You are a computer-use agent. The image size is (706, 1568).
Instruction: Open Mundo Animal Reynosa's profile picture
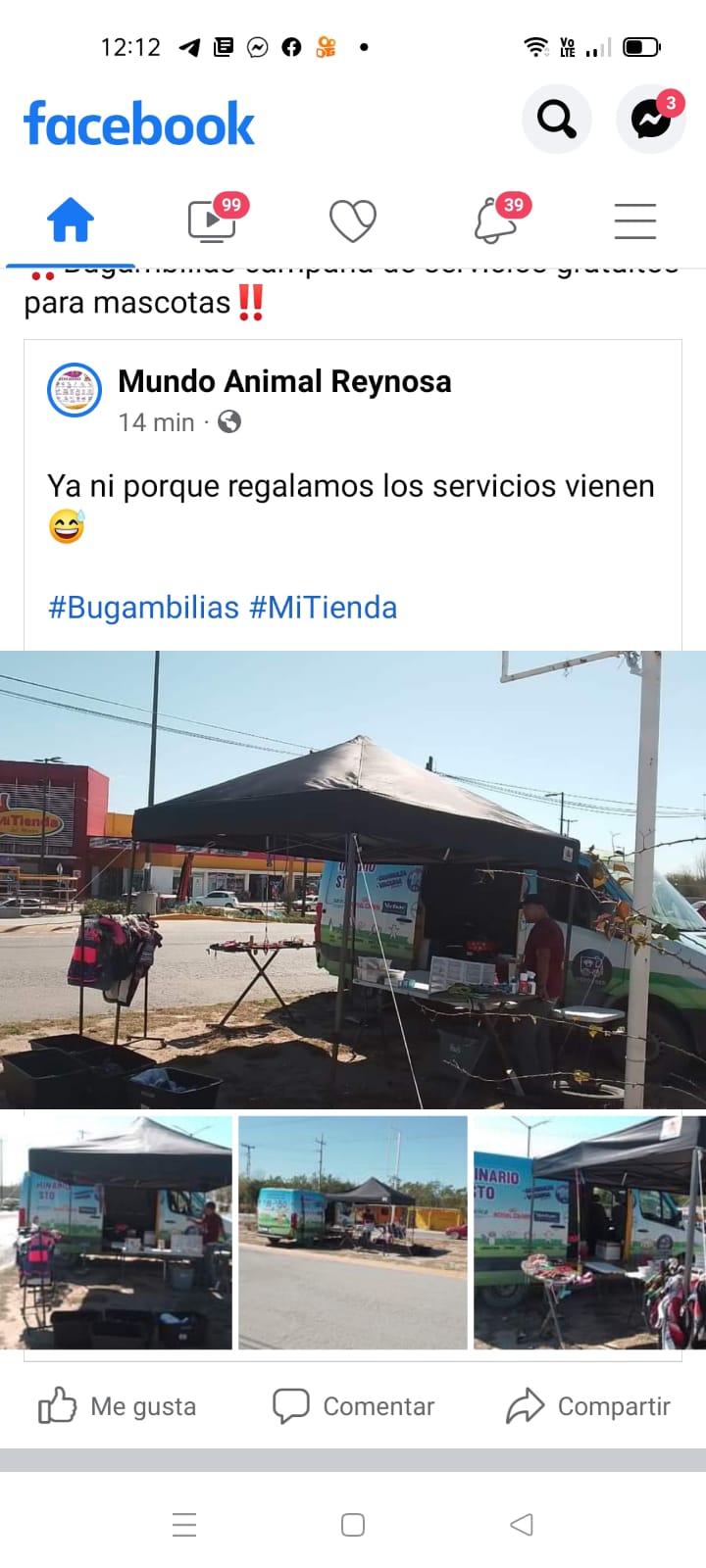click(76, 390)
